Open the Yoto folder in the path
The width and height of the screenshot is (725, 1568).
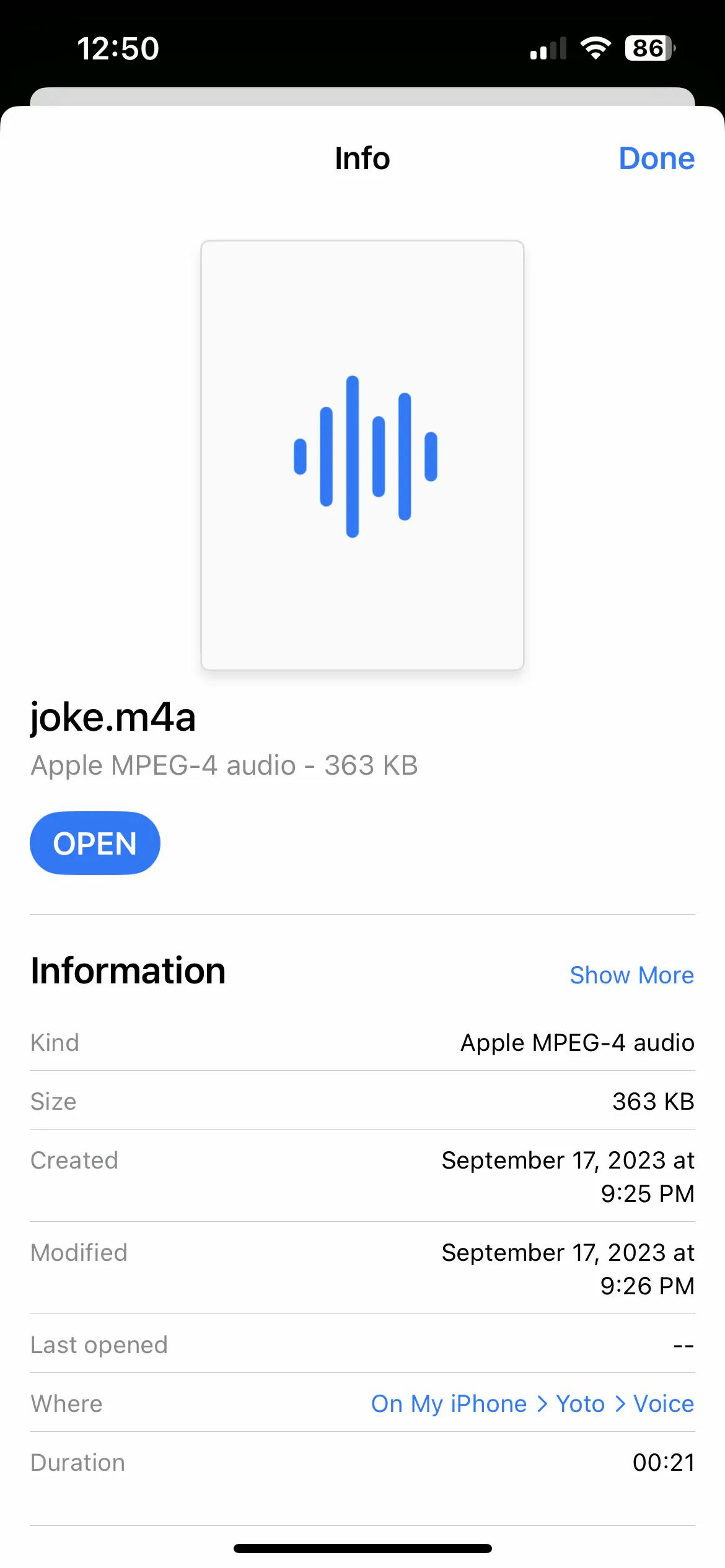(x=580, y=1403)
